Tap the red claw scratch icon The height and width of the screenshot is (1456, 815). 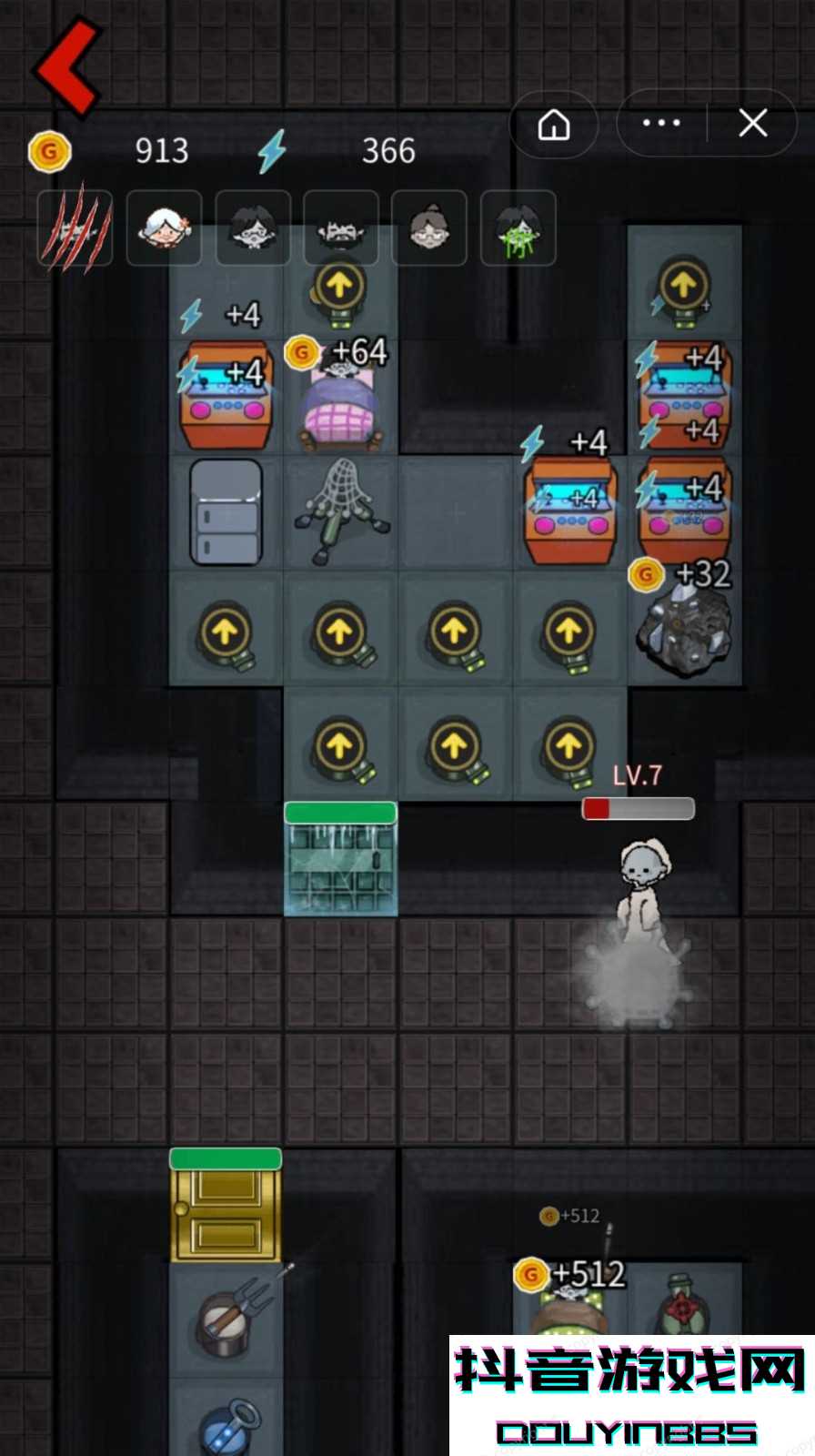pos(75,227)
